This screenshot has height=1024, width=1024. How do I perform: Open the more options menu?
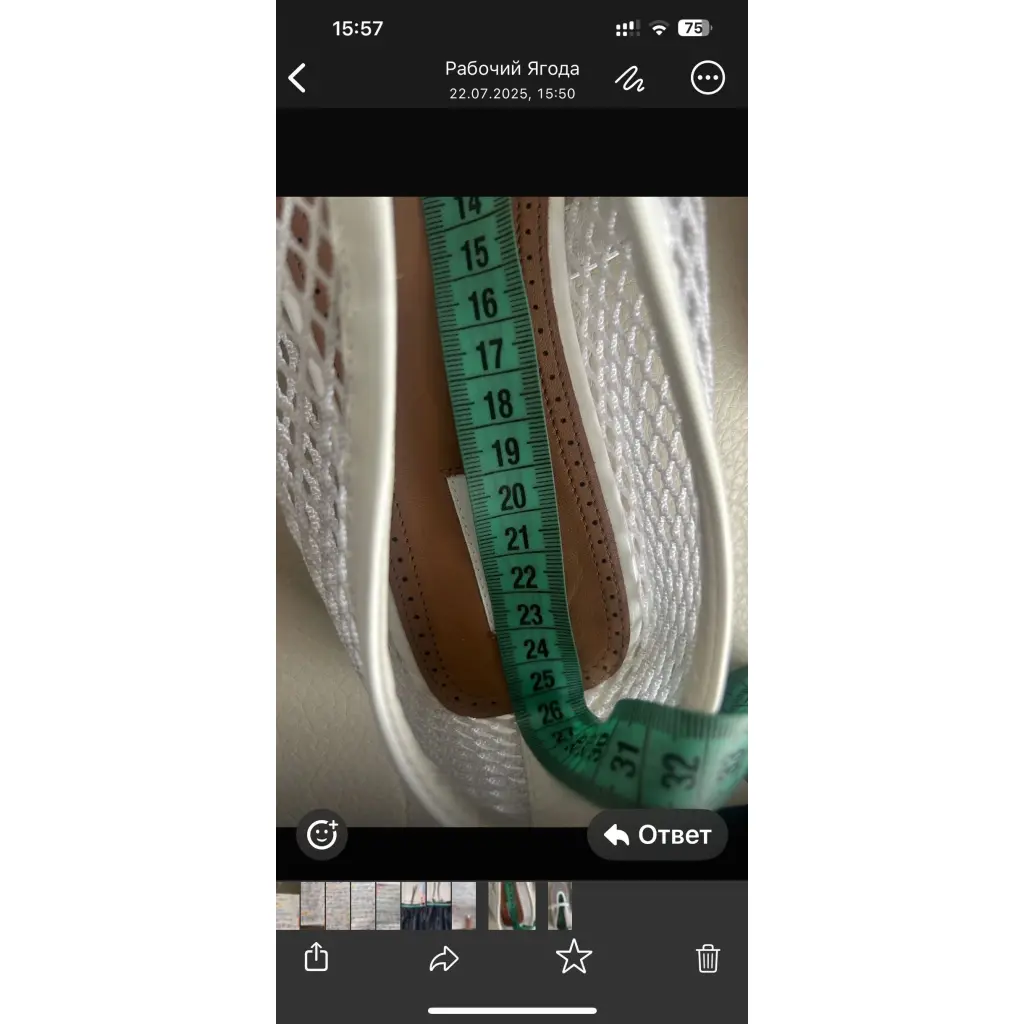[707, 78]
